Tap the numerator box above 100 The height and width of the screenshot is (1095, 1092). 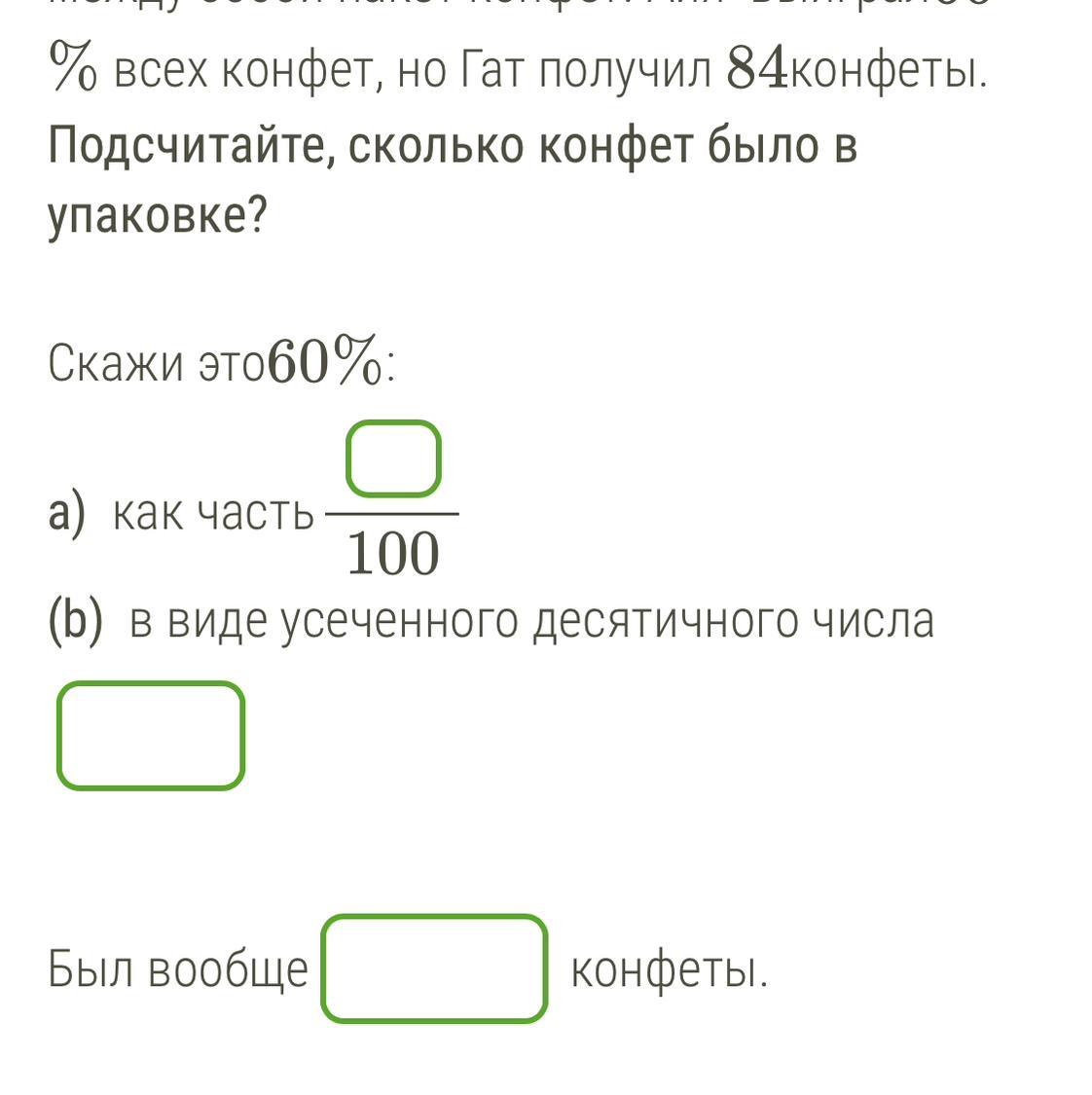pos(394,458)
